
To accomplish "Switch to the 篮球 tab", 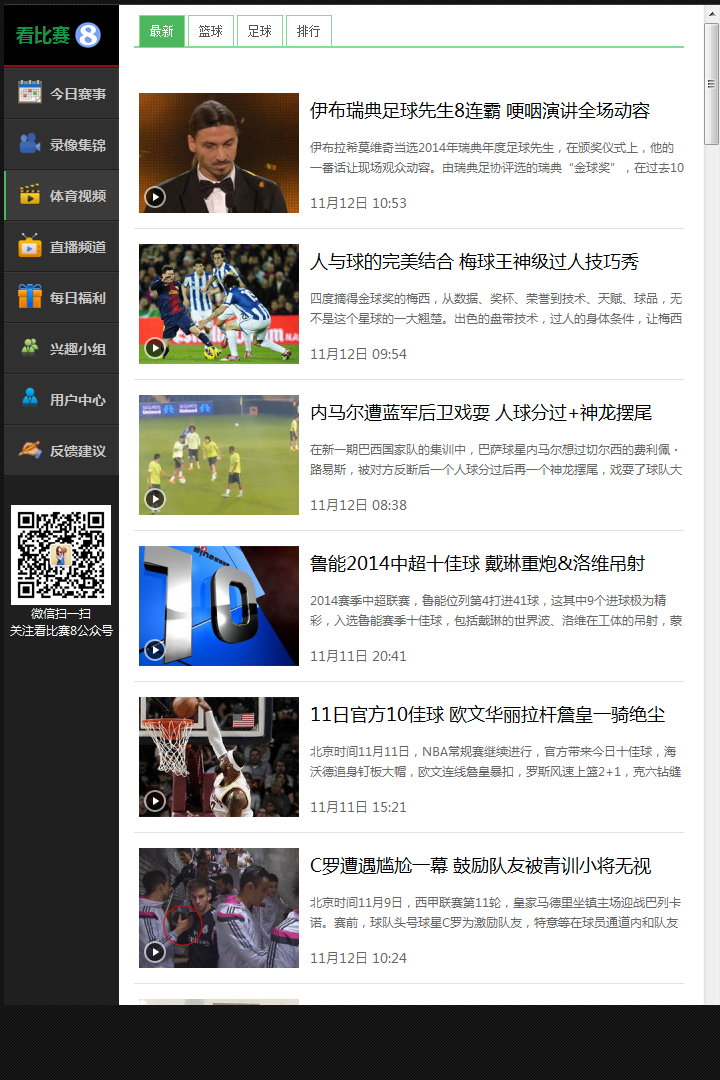I will (x=210, y=31).
